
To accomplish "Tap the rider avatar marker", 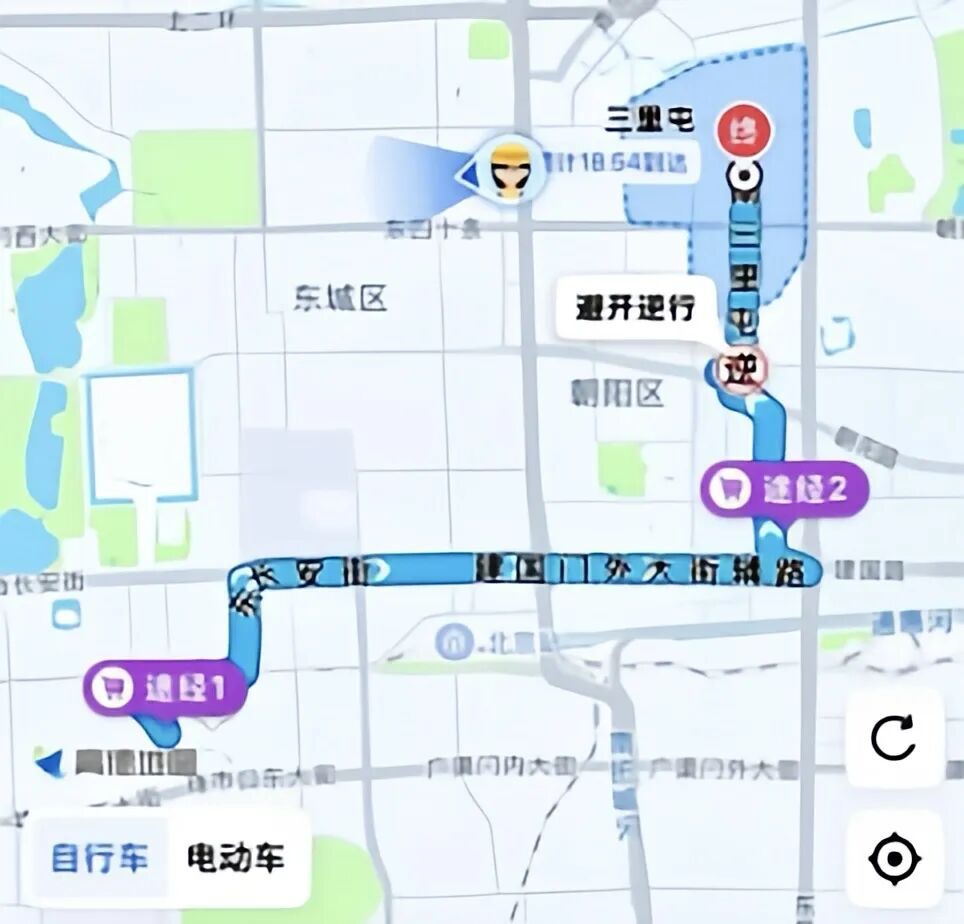I will pos(511,168).
